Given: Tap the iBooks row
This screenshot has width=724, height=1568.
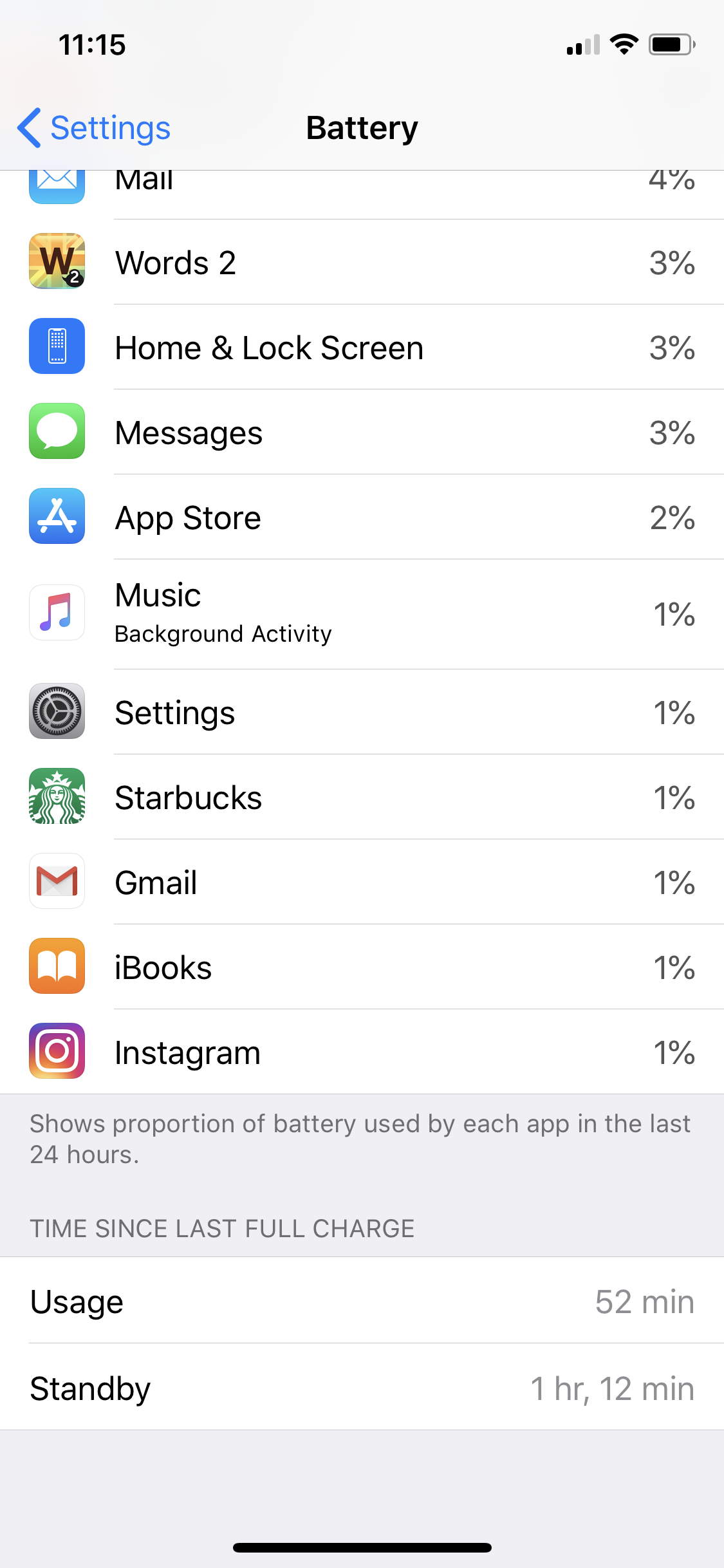Looking at the screenshot, I should click(362, 967).
